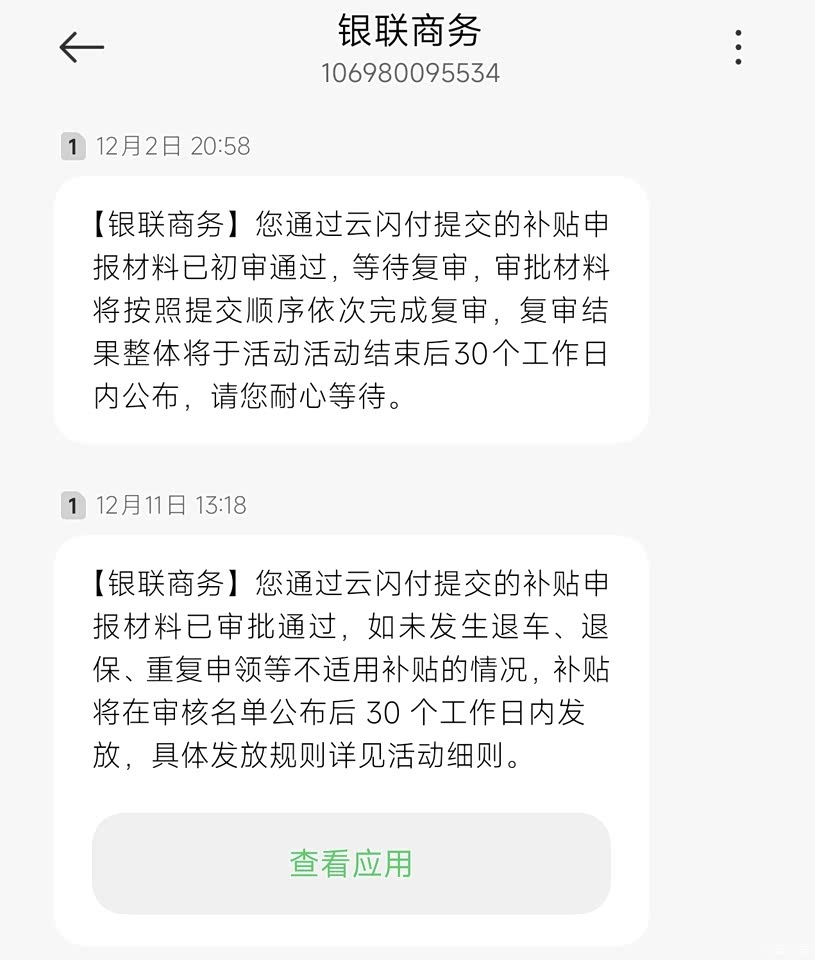Tap the 查看应用 button
Viewport: 815px width, 960px height.
click(x=351, y=863)
